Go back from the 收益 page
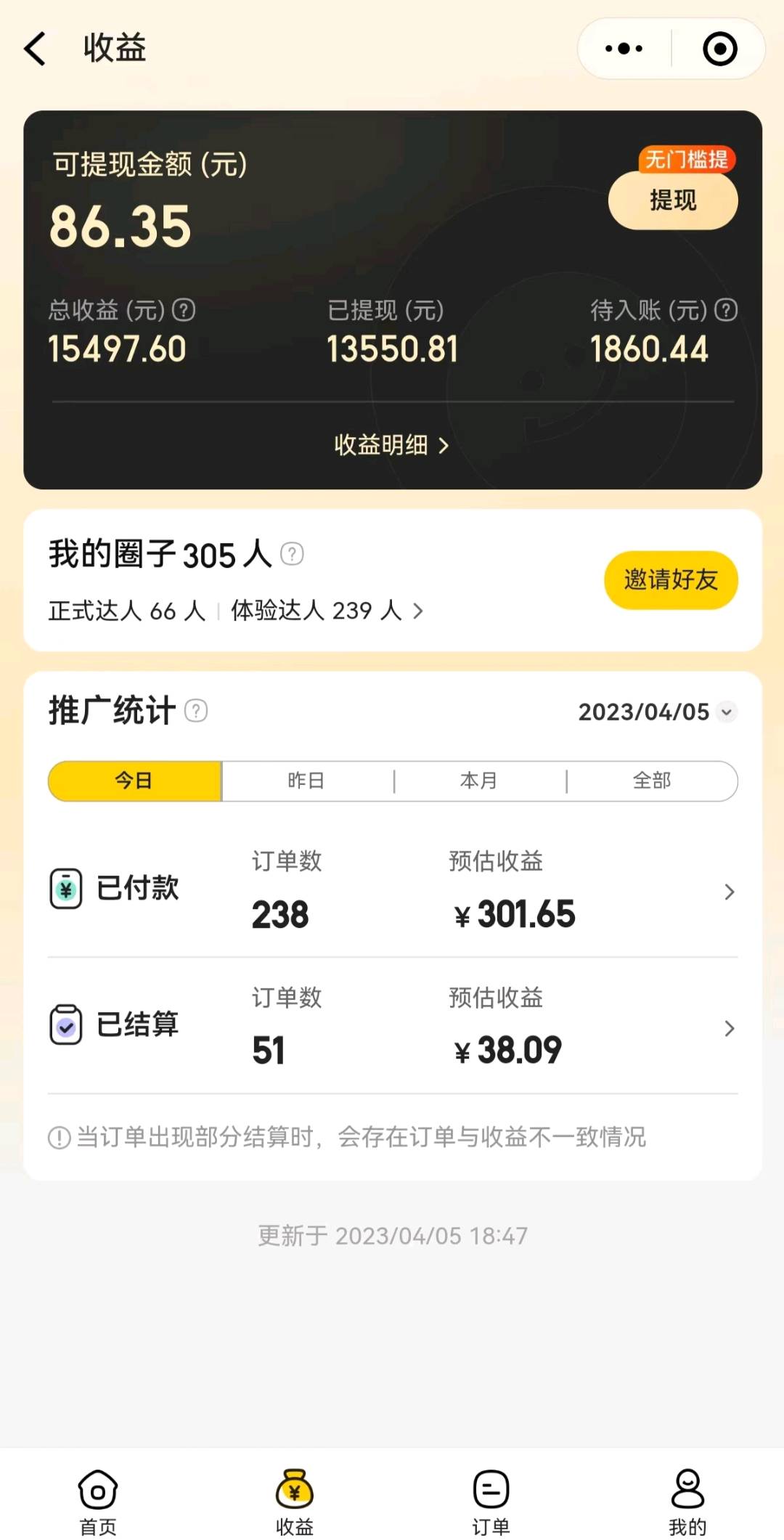The height and width of the screenshot is (1540, 784). (35, 49)
